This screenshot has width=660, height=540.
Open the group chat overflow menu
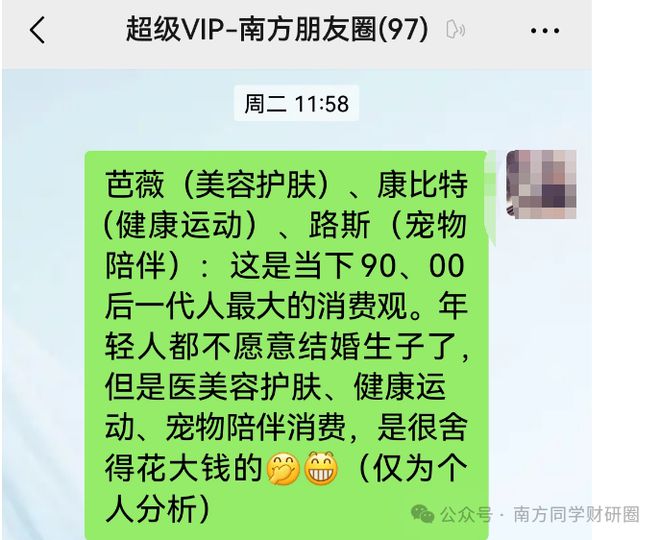(x=544, y=31)
